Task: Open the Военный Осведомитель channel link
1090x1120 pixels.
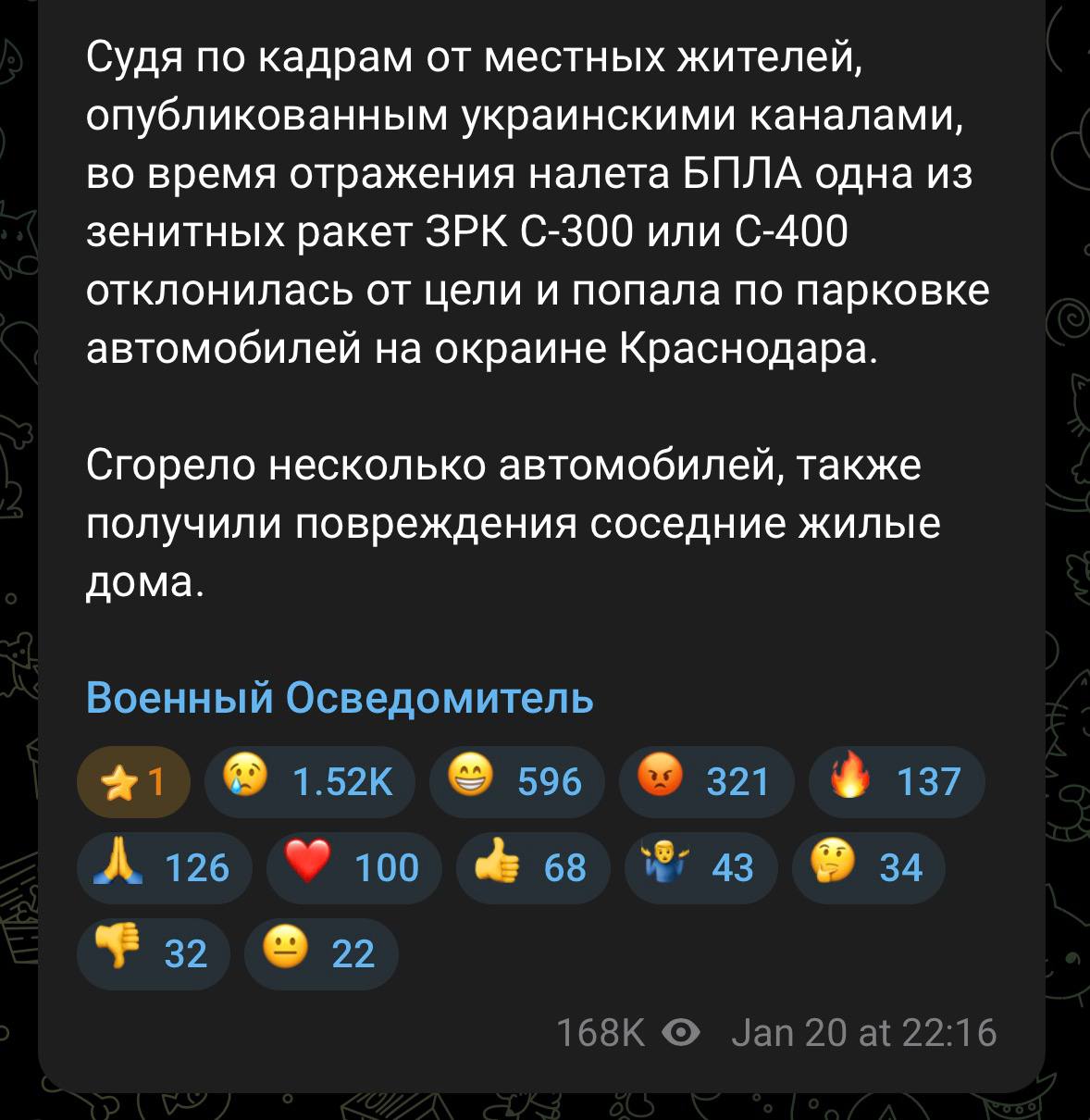Action: coord(340,698)
